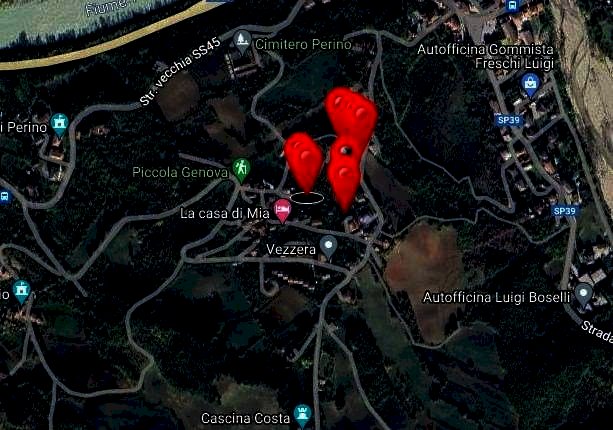Viewport: 613px width, 430px height.
Task: Select the Piccola Genova hiking marker
Action: click(240, 167)
